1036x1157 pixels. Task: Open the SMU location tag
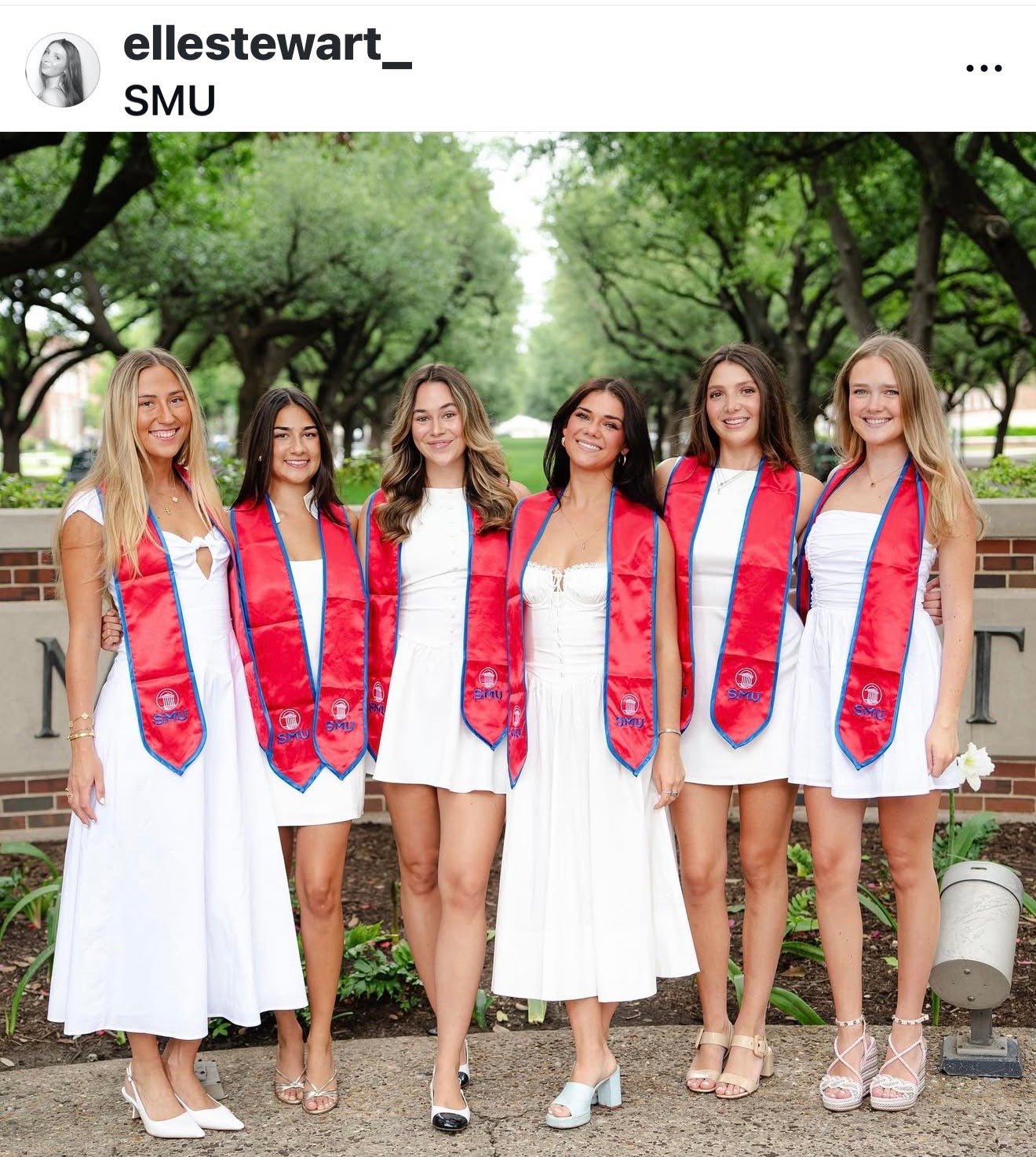pyautogui.click(x=170, y=100)
